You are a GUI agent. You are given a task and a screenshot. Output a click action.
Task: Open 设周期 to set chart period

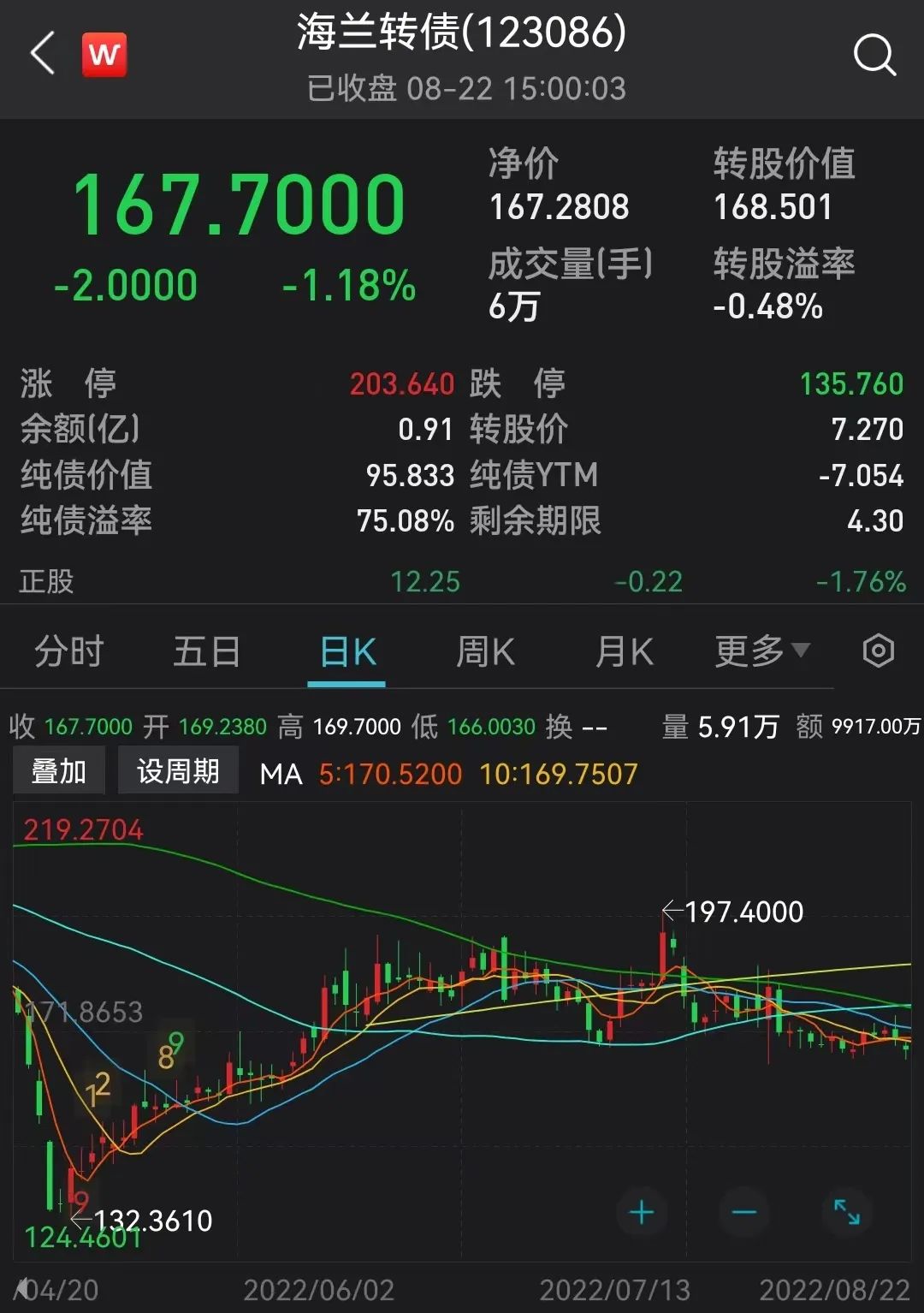tap(177, 769)
